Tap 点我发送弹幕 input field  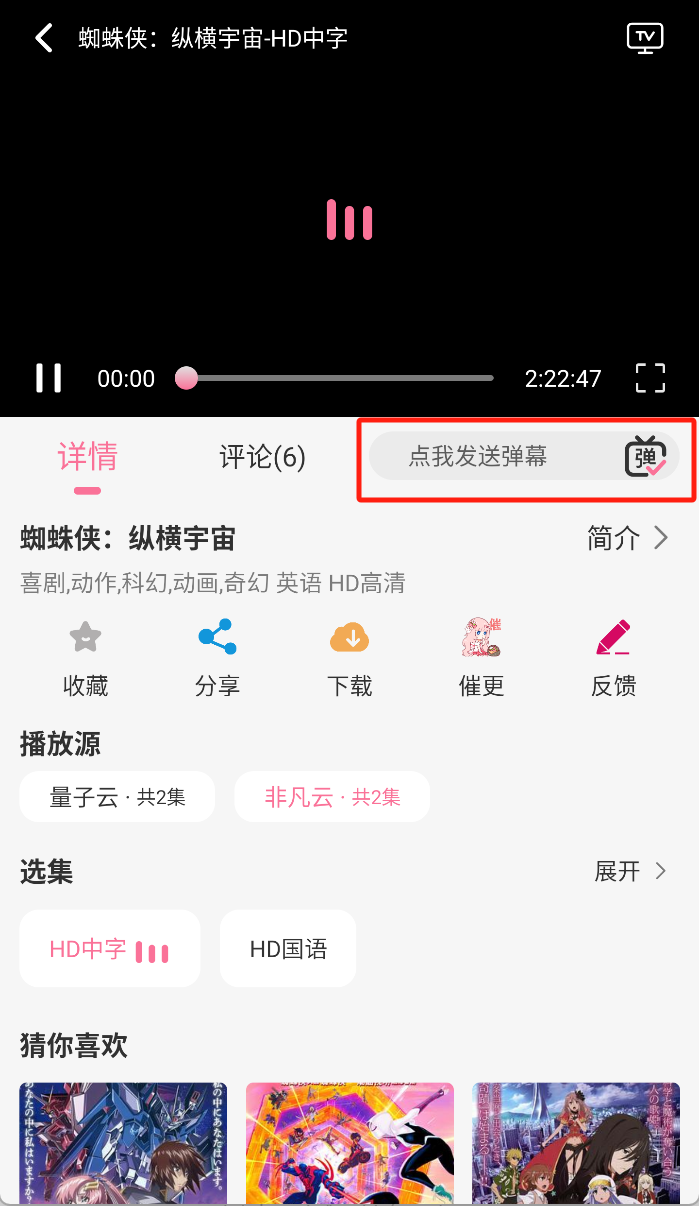pos(478,458)
